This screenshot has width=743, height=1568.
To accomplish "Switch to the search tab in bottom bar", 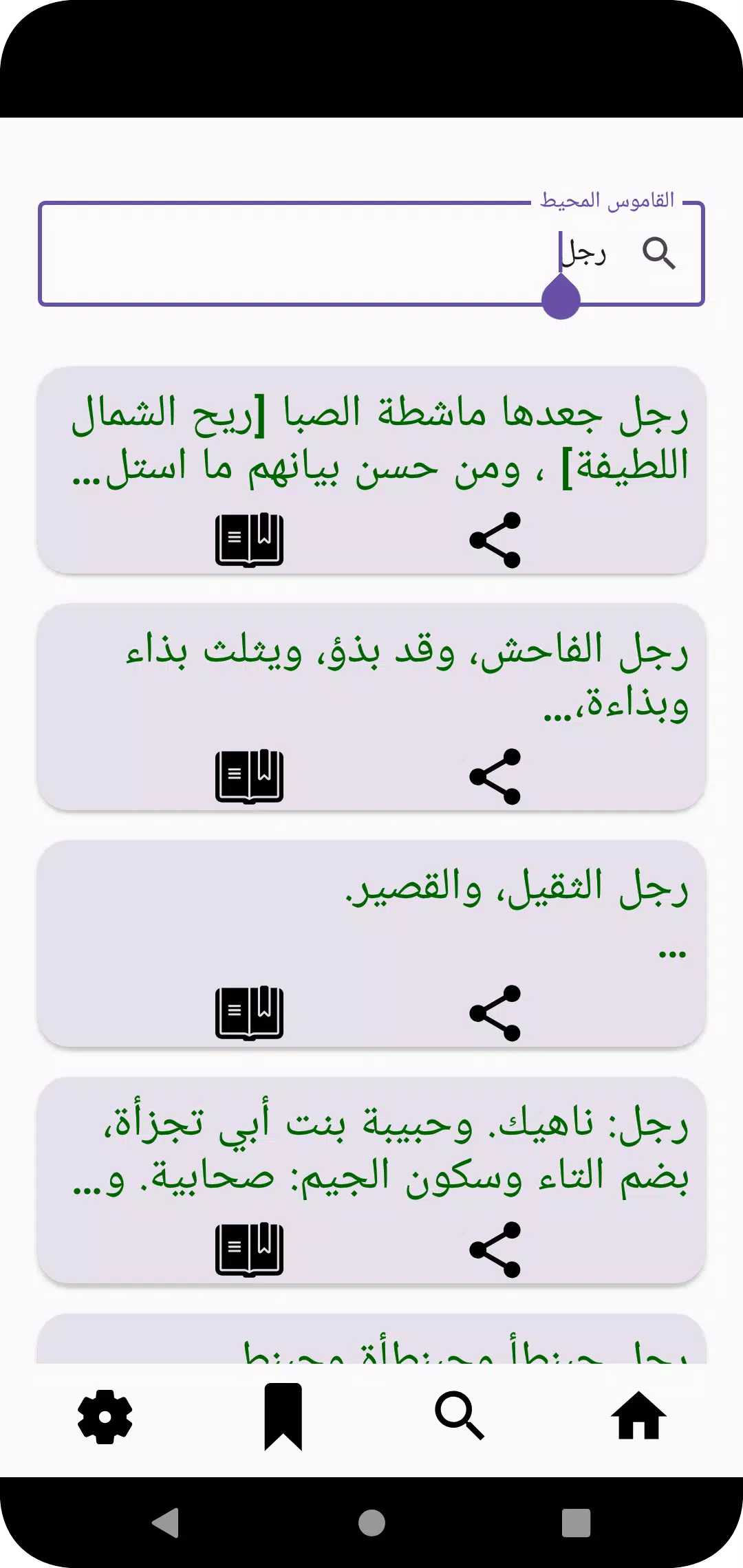I will tap(460, 1416).
